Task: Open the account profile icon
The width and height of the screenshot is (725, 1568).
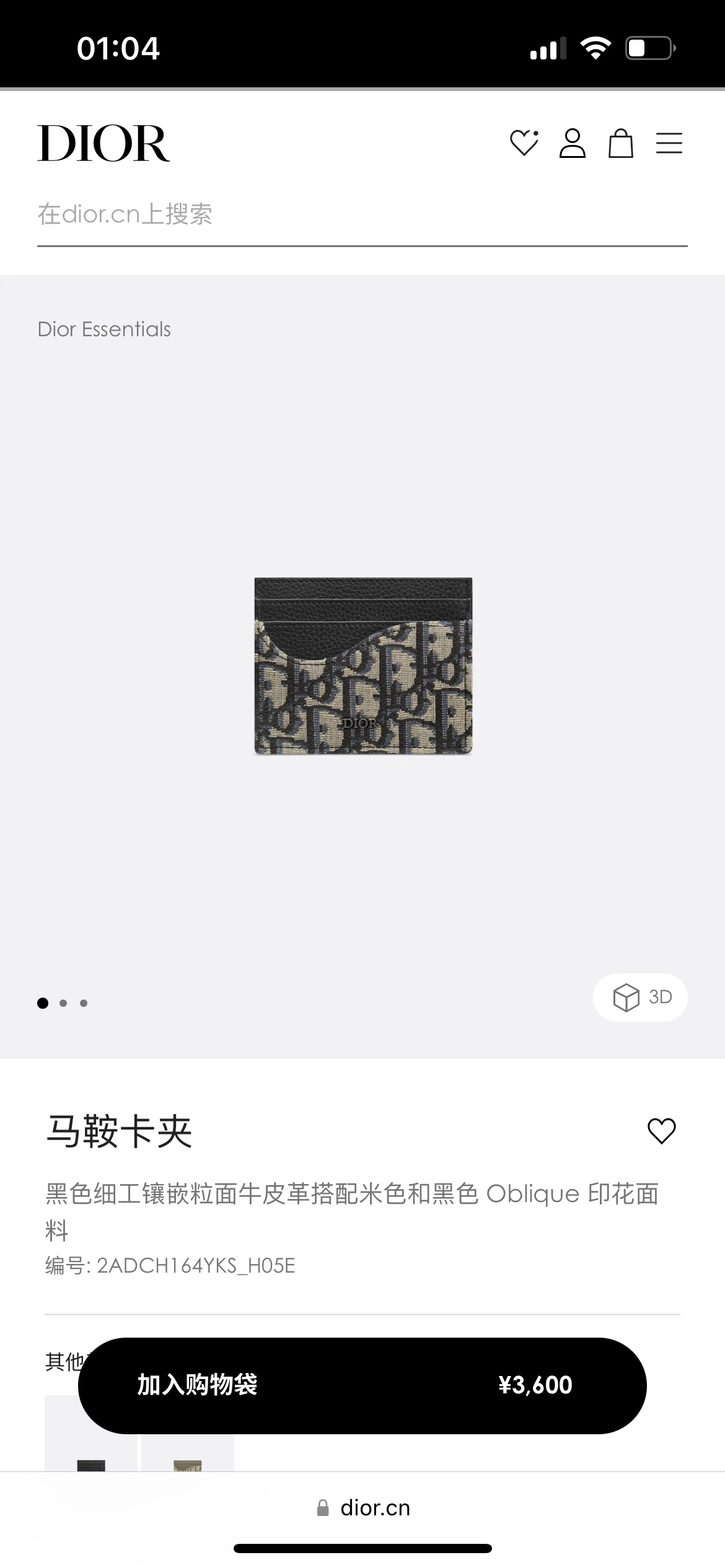Action: [572, 143]
